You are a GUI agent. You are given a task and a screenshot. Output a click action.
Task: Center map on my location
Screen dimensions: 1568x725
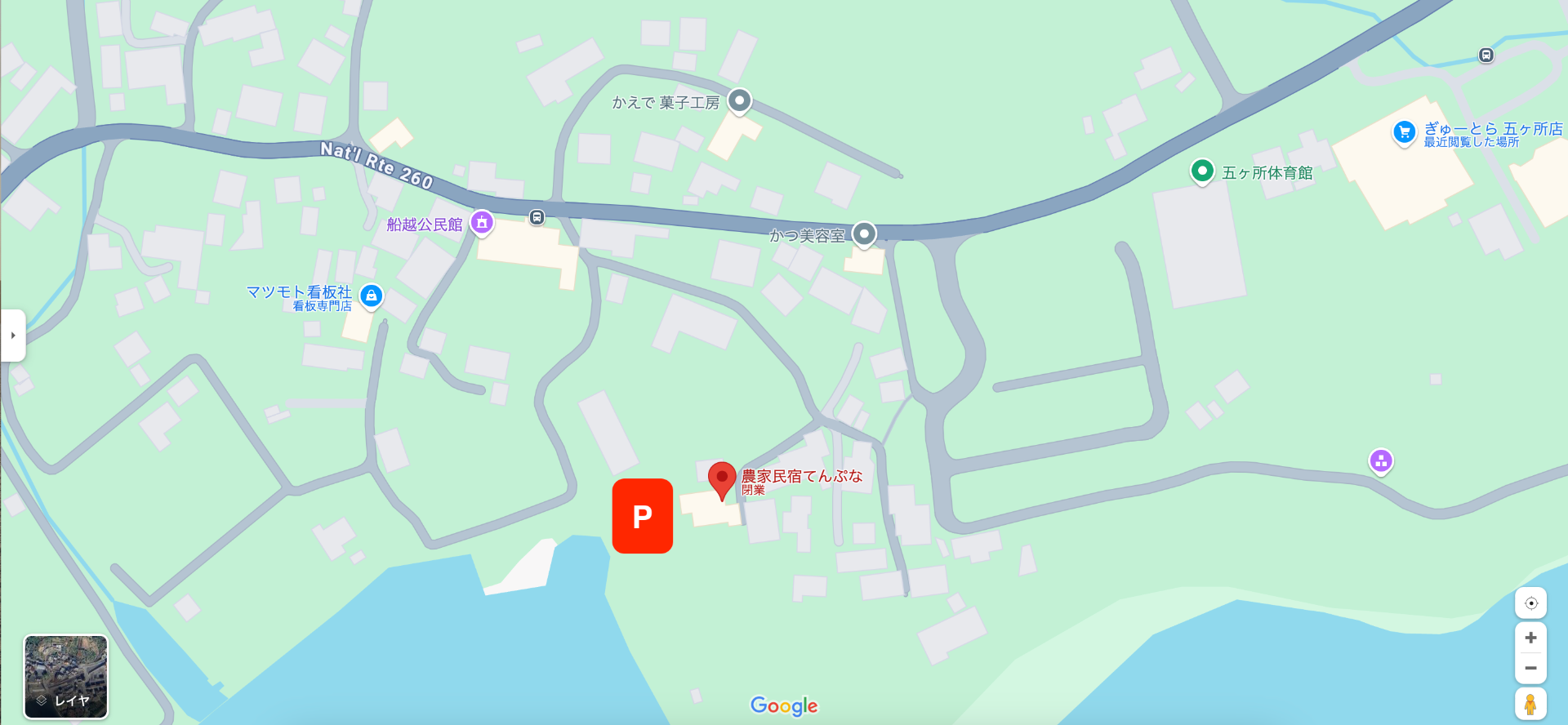pos(1531,603)
